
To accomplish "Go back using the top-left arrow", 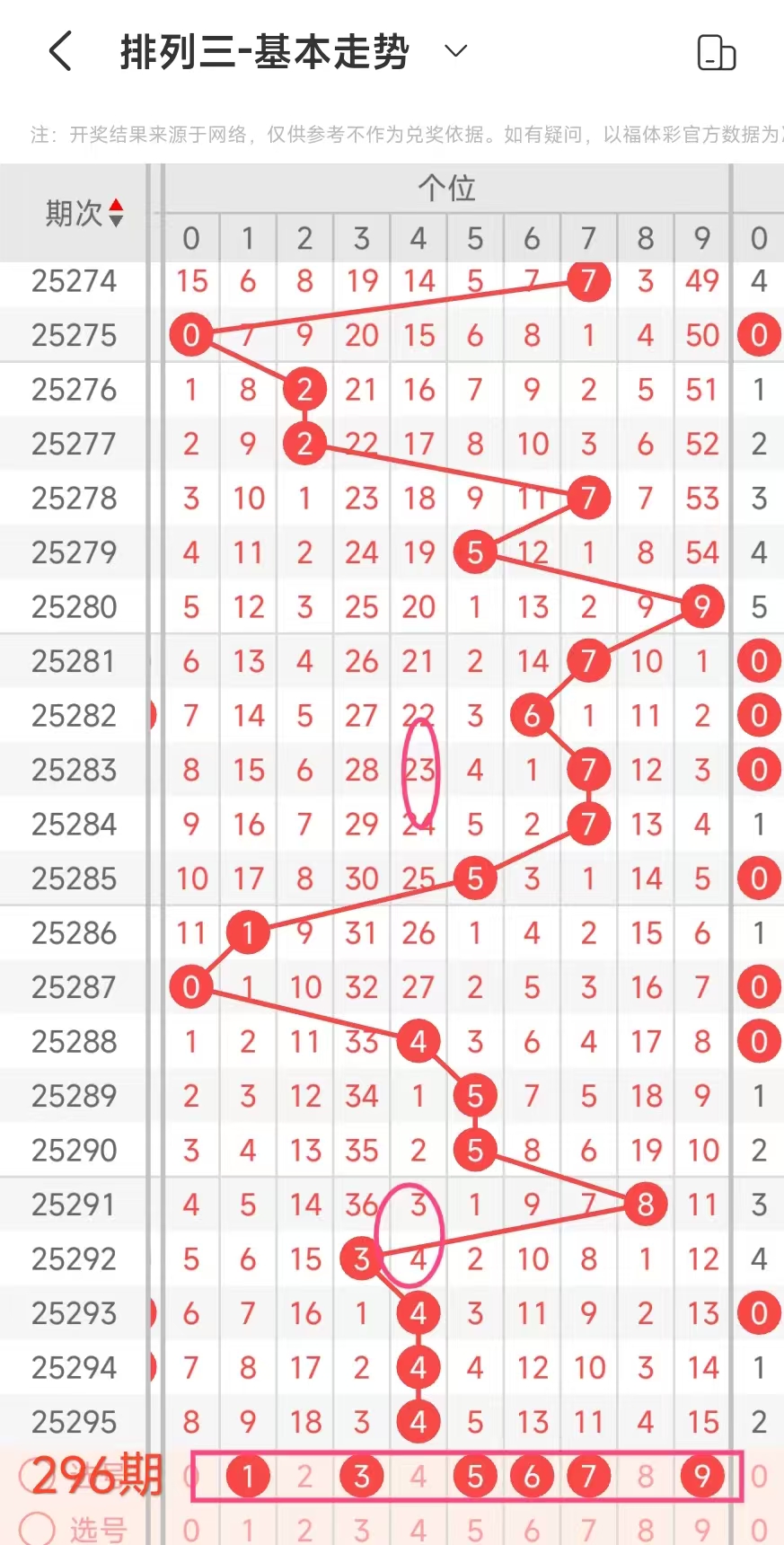I will (60, 51).
